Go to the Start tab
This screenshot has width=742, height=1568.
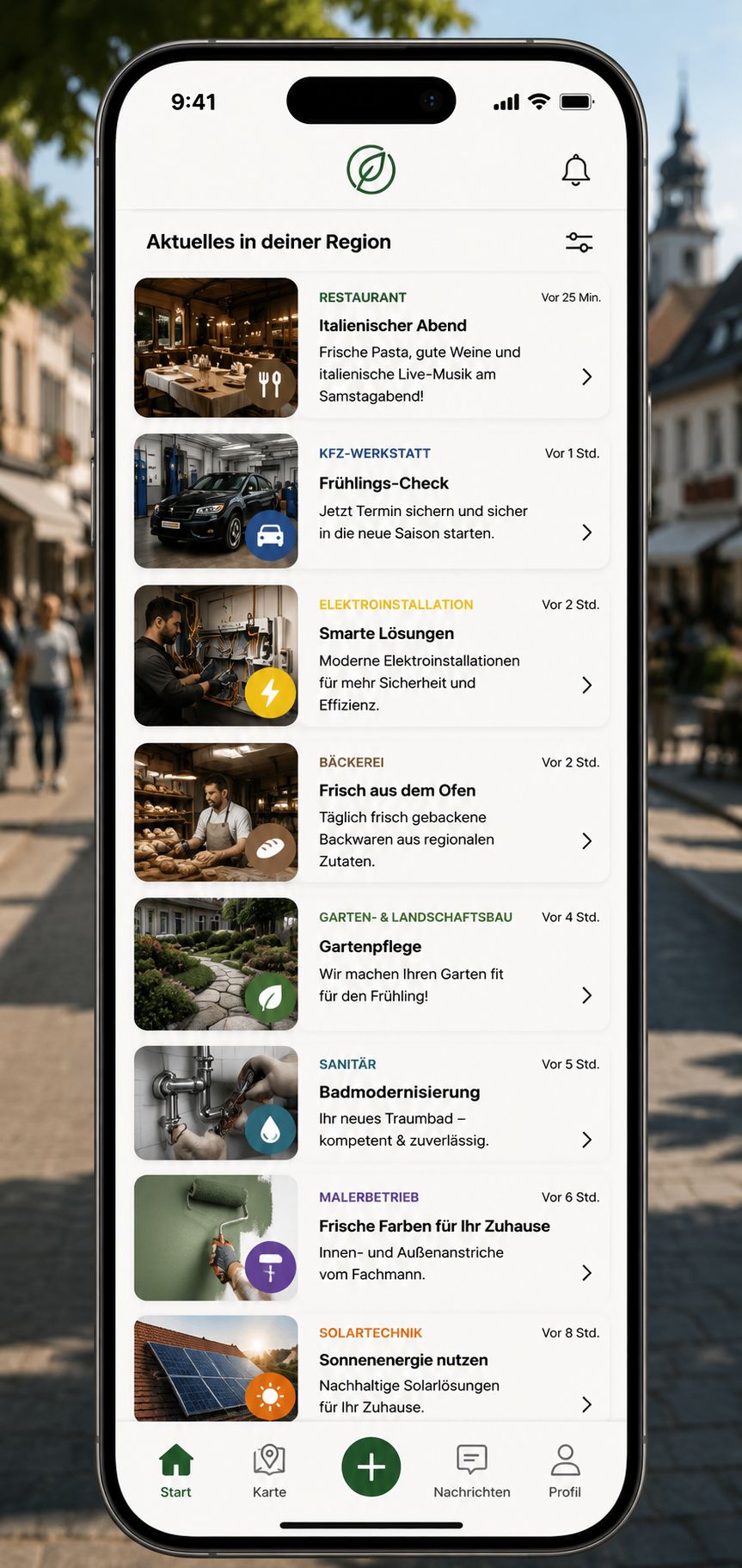(x=176, y=1472)
